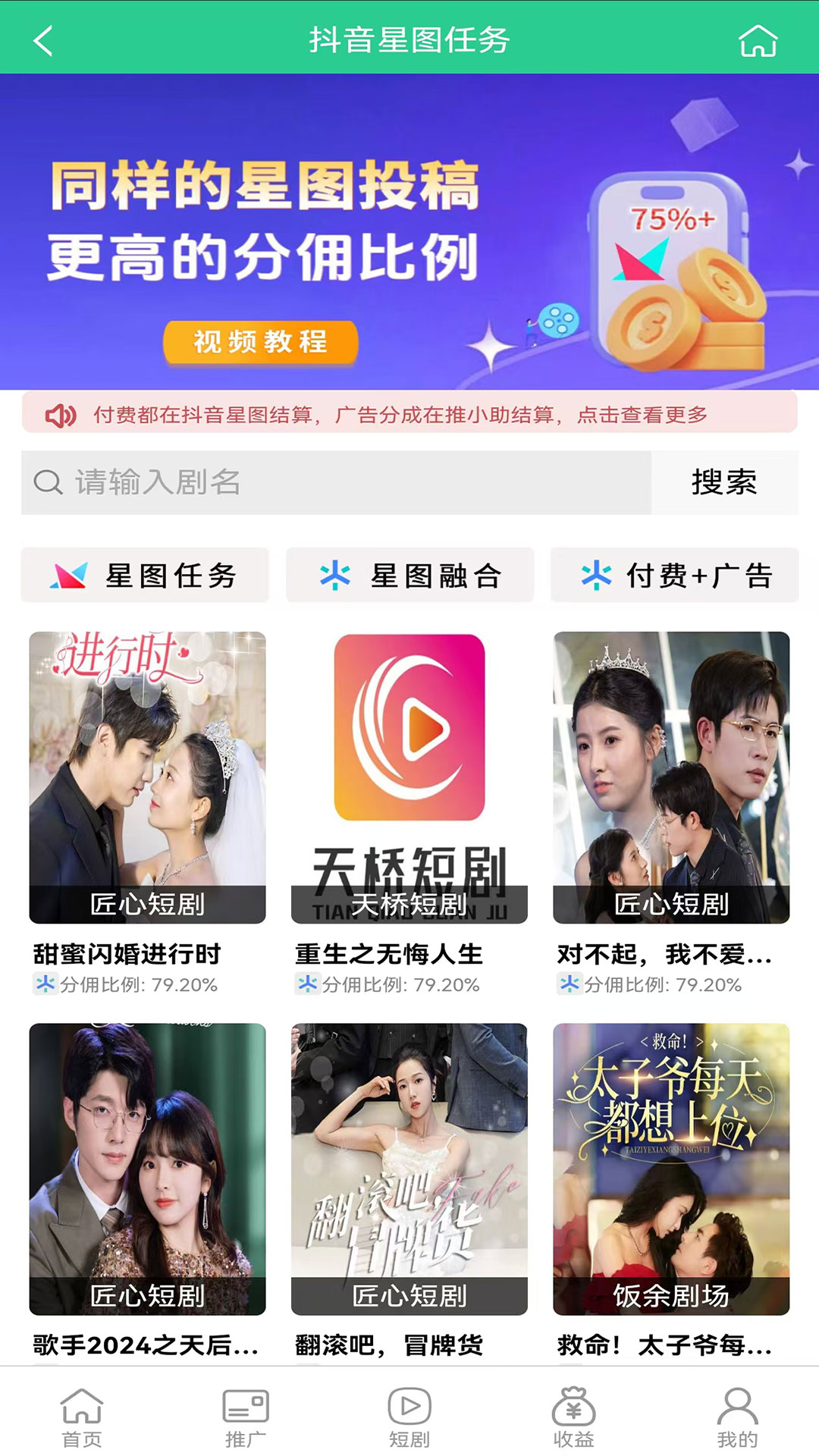Open the 重生之无悔人生 drama thumbnail

(409, 773)
